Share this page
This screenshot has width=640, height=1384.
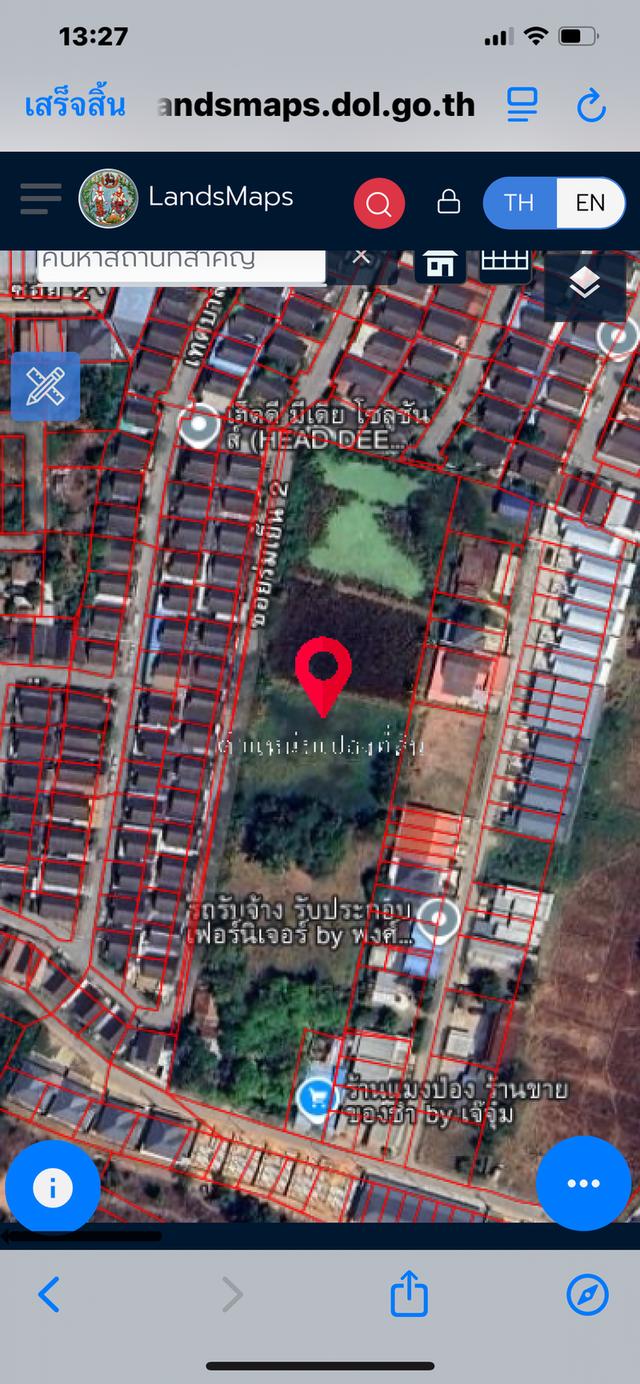click(x=409, y=1295)
